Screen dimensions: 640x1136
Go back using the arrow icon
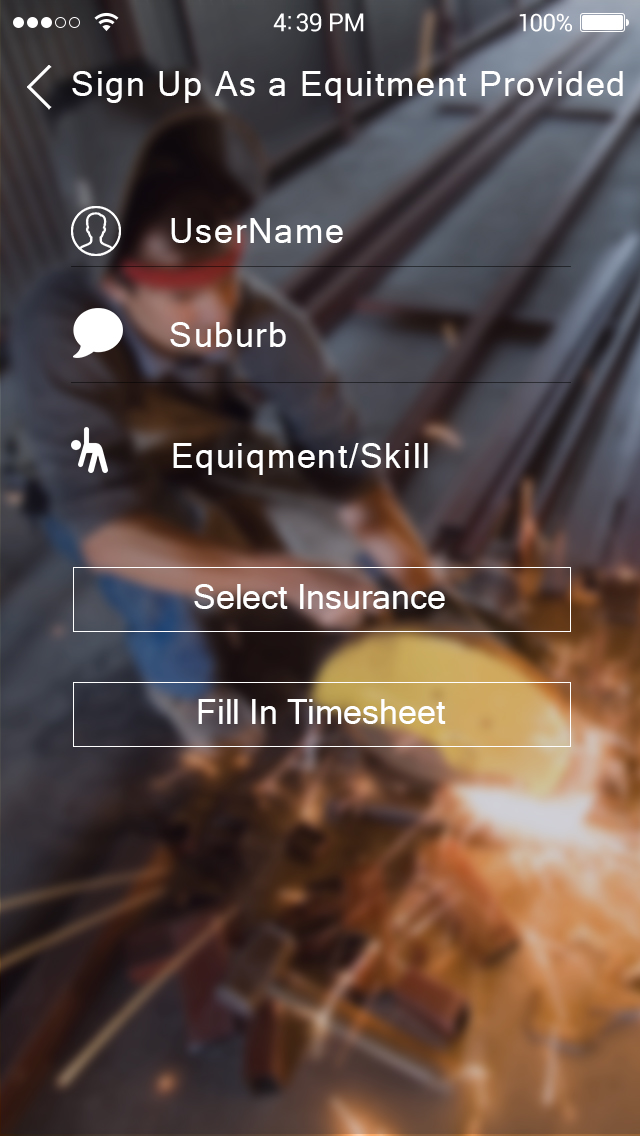(40, 87)
